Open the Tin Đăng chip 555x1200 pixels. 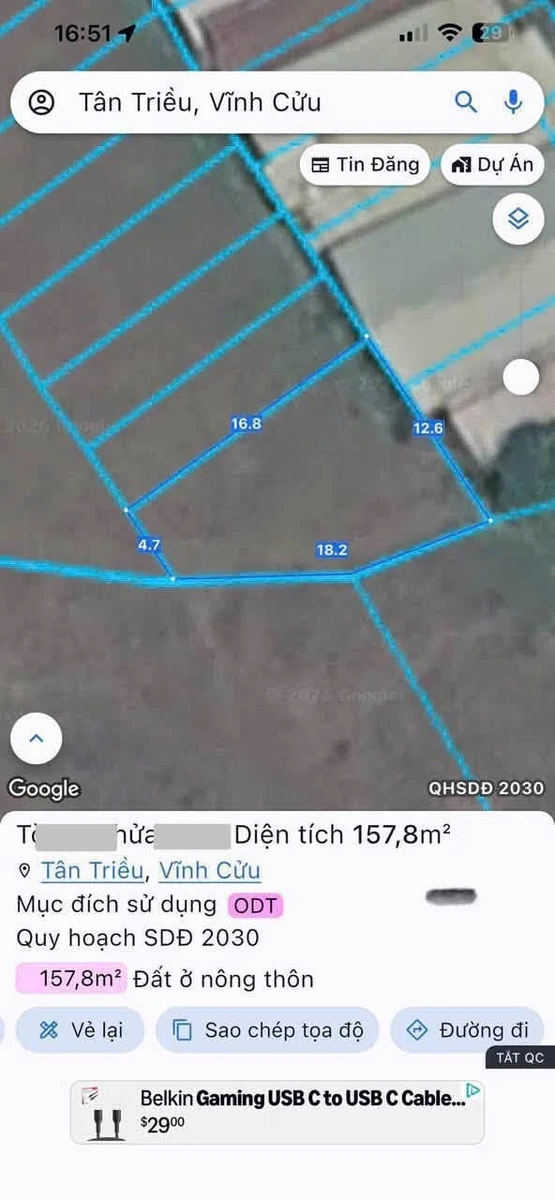tap(365, 165)
